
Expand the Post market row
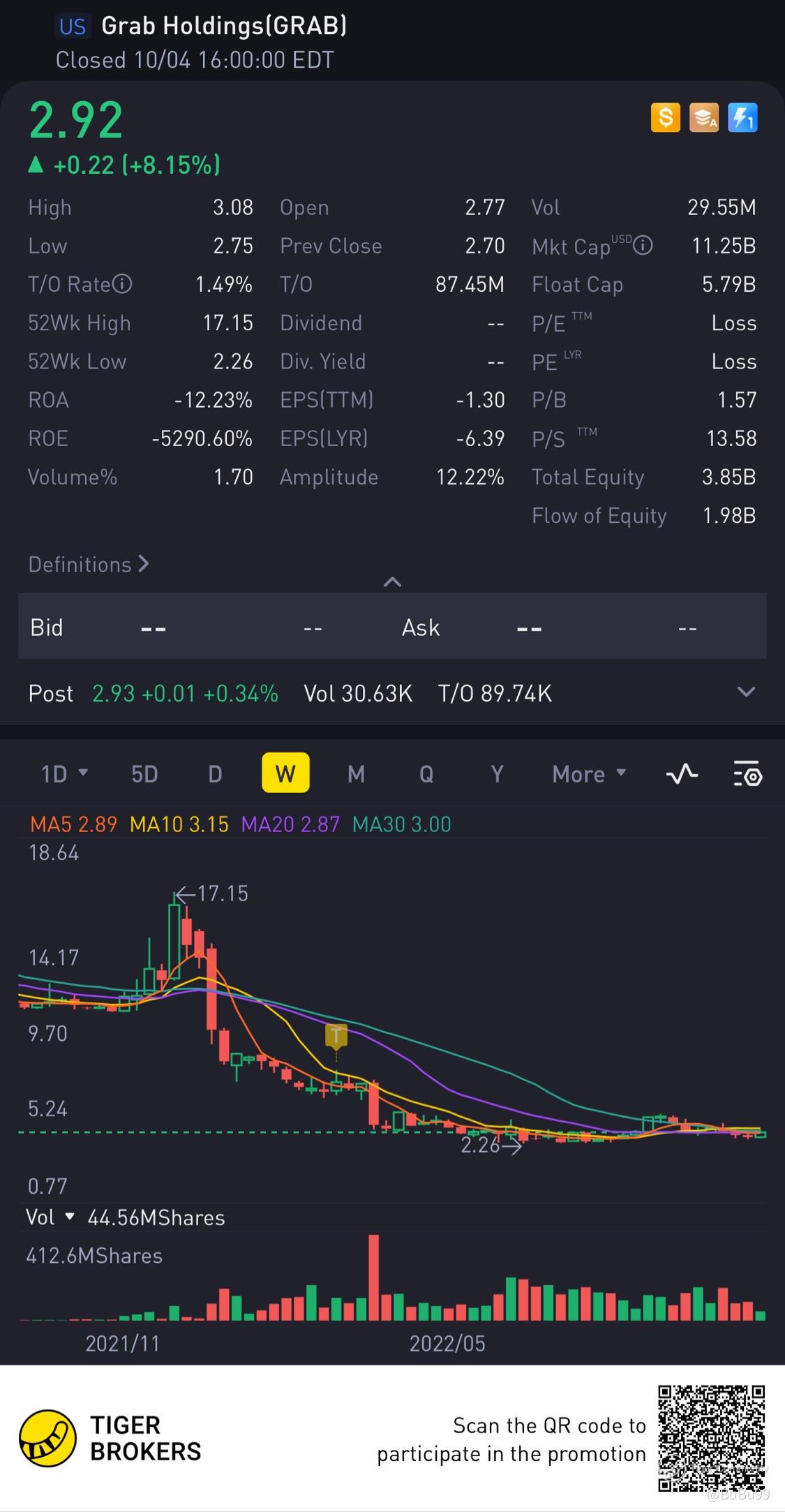[x=746, y=692]
